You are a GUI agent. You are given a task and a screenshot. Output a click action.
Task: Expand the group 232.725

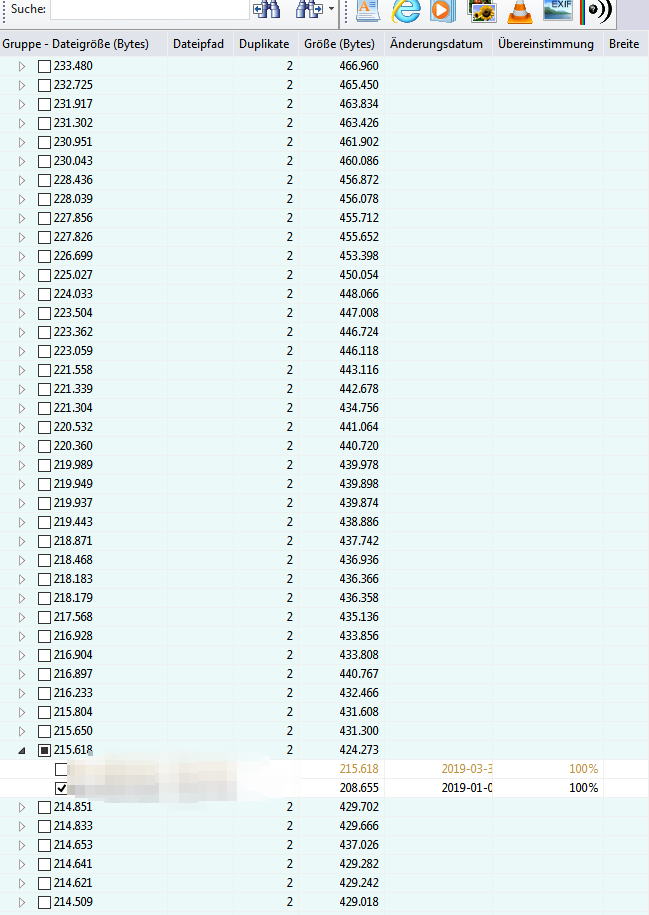[x=23, y=85]
